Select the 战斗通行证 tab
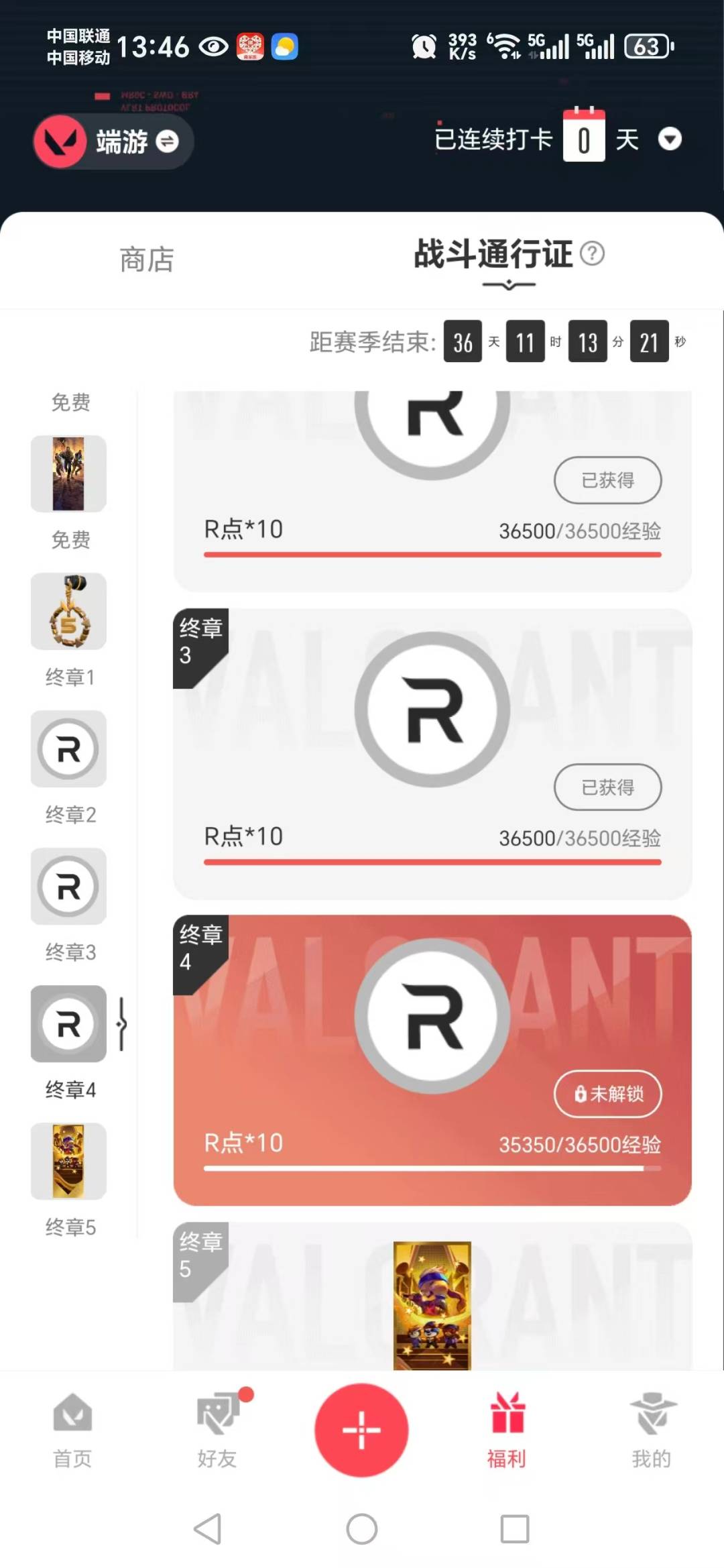The height and width of the screenshot is (1568, 724). pos(493,256)
